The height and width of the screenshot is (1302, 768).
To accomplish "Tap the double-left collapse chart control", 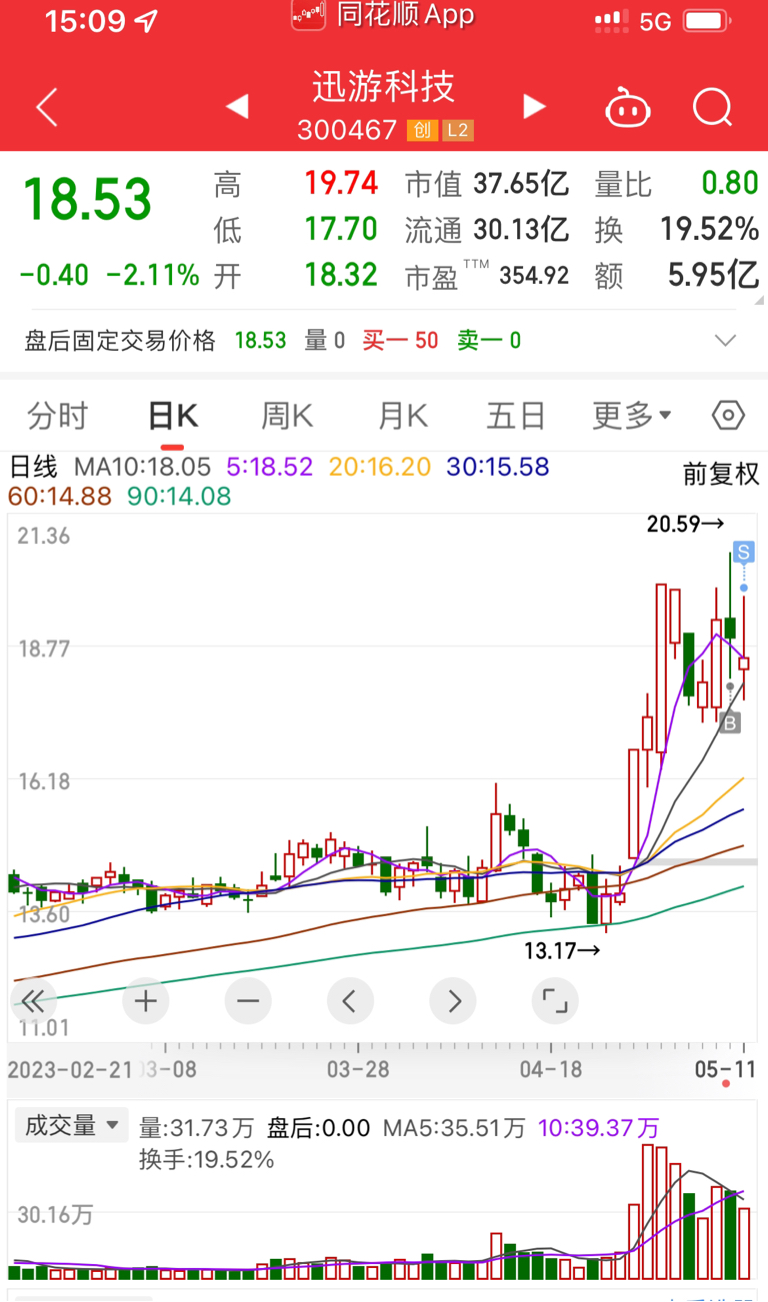I will click(x=32, y=1000).
